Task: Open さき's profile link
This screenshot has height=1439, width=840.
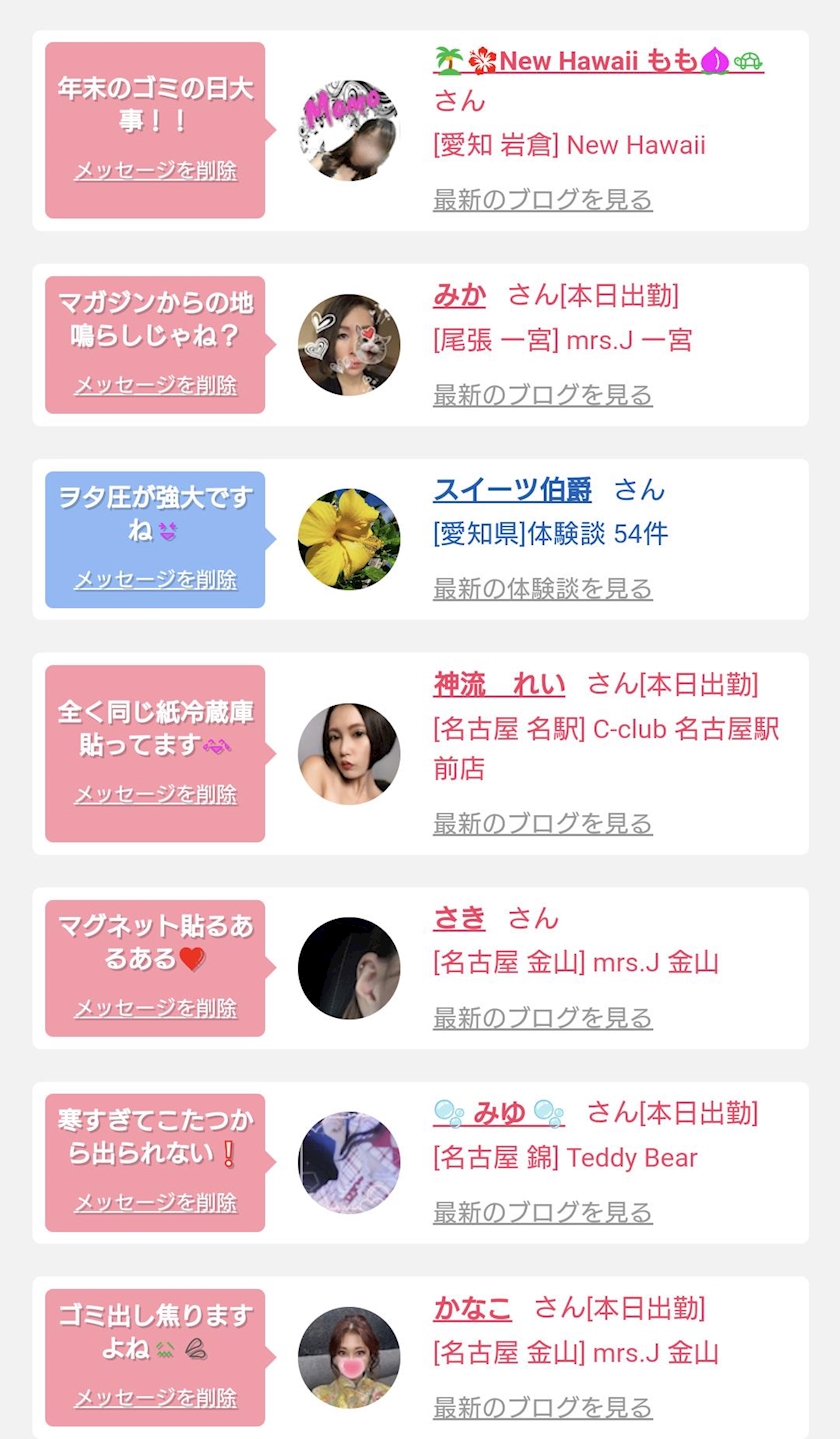Action: click(x=459, y=918)
